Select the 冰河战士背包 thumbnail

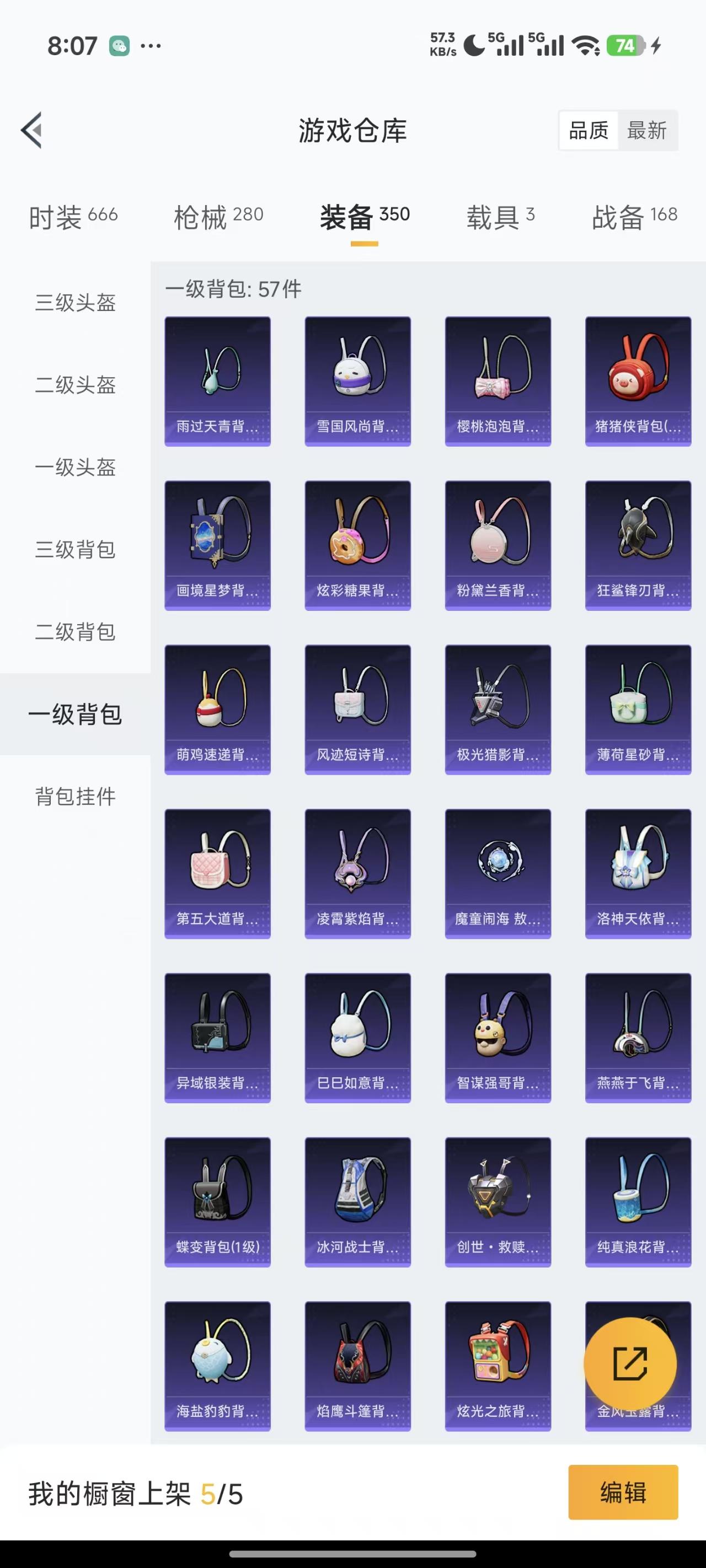pos(357,1202)
